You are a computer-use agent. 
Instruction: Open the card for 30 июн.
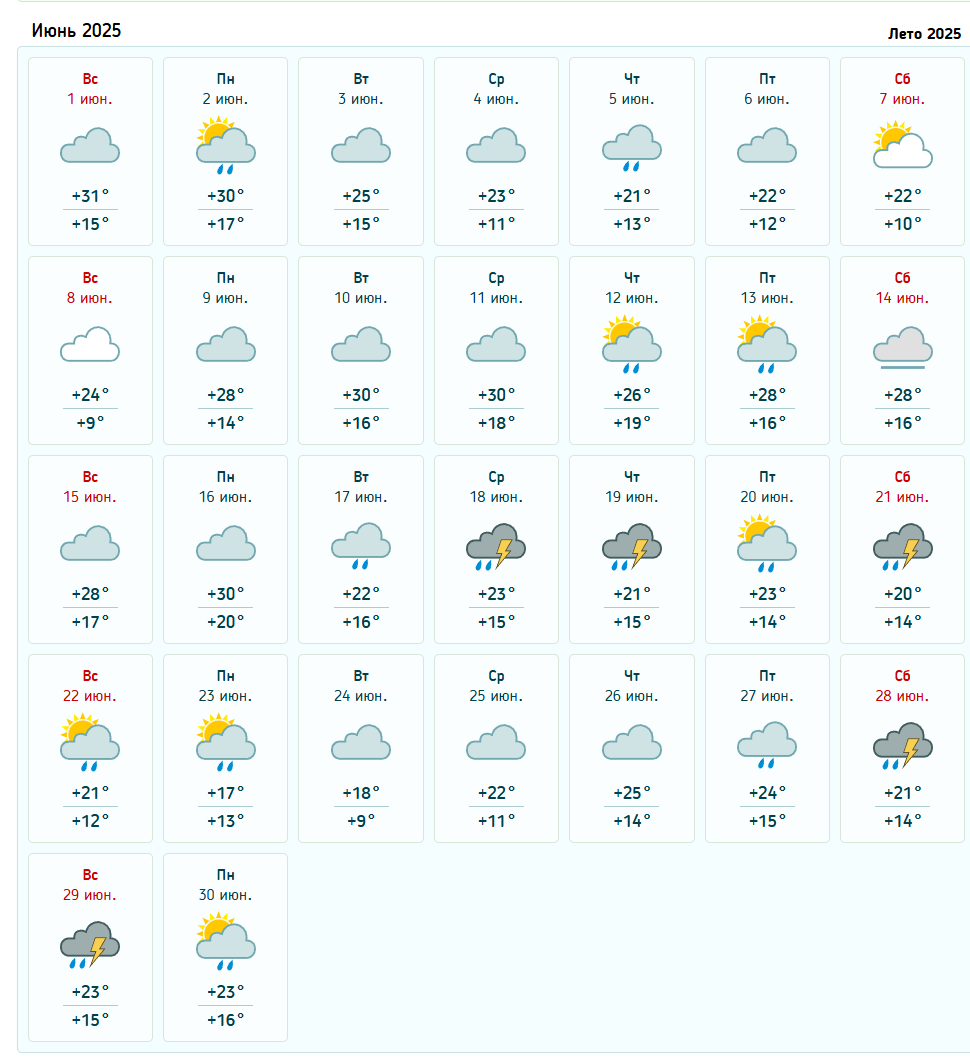coord(225,947)
